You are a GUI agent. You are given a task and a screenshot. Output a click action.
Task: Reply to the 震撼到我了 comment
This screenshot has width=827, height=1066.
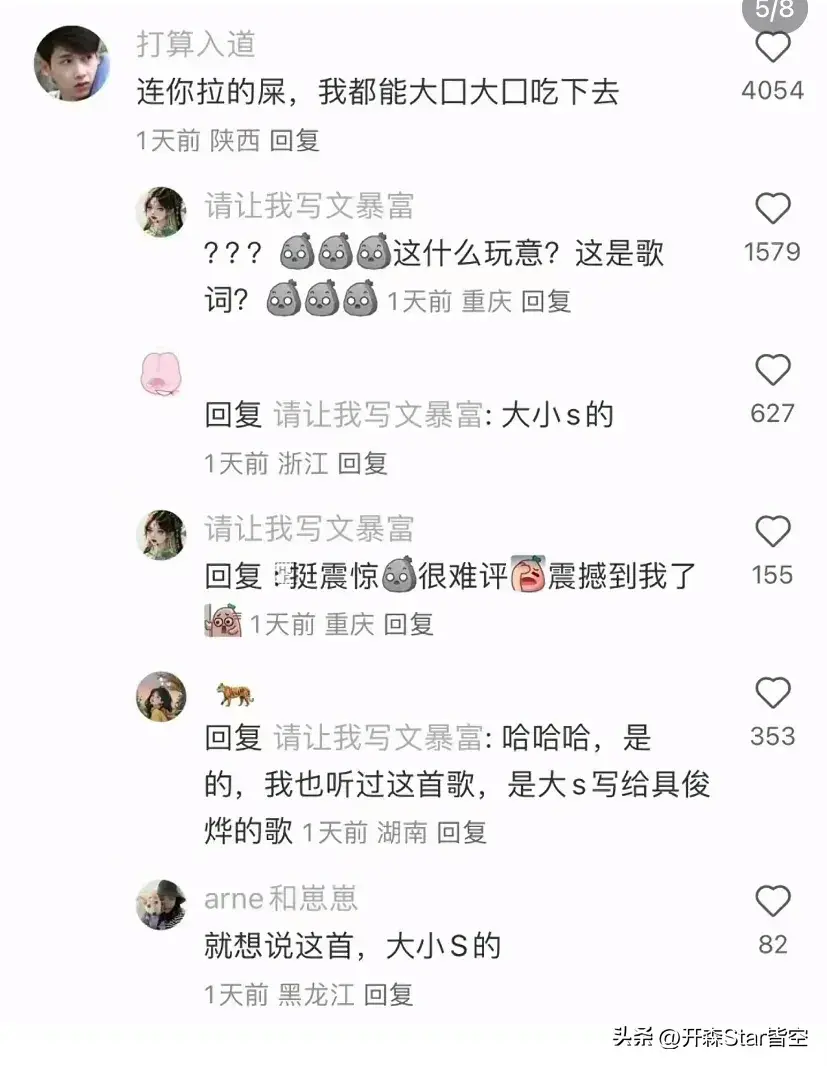point(409,625)
